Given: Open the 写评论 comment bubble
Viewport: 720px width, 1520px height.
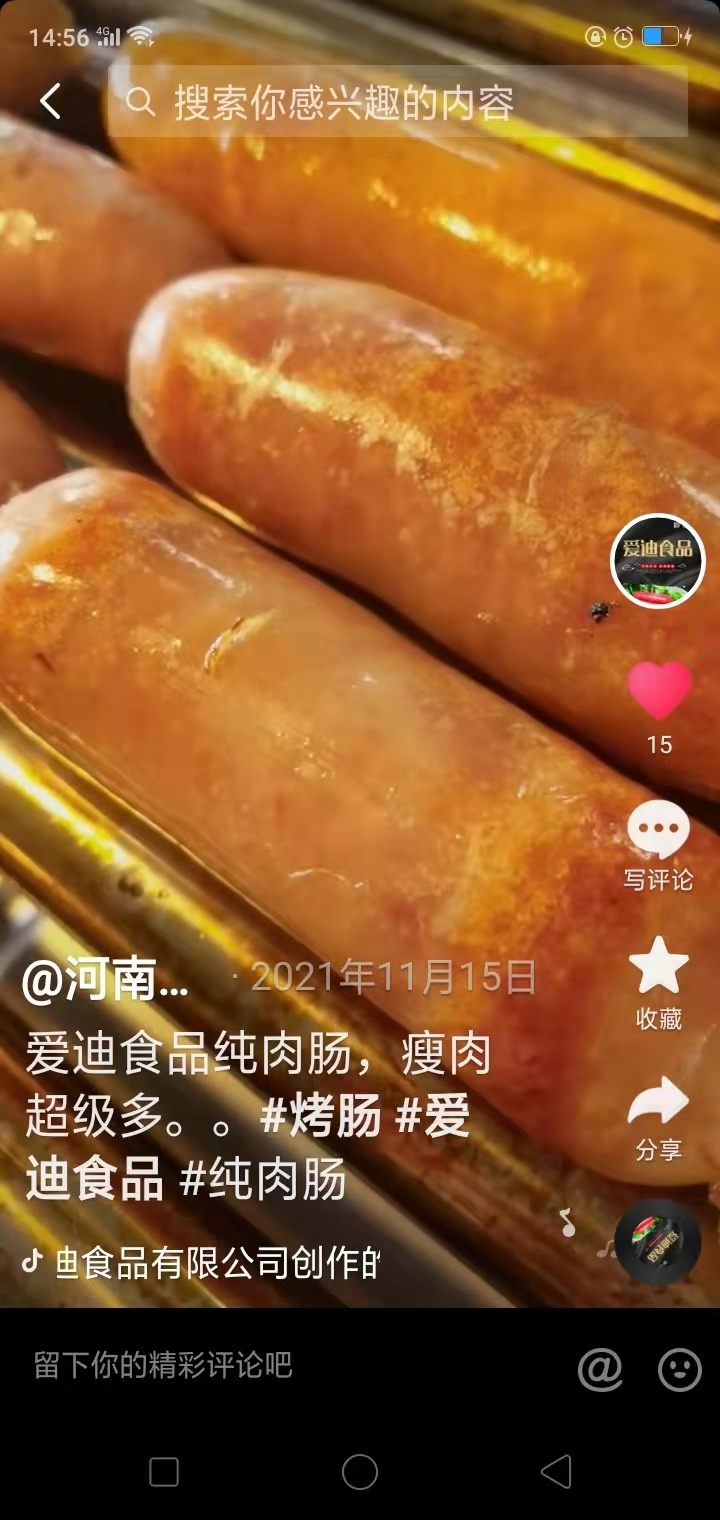Looking at the screenshot, I should [658, 832].
